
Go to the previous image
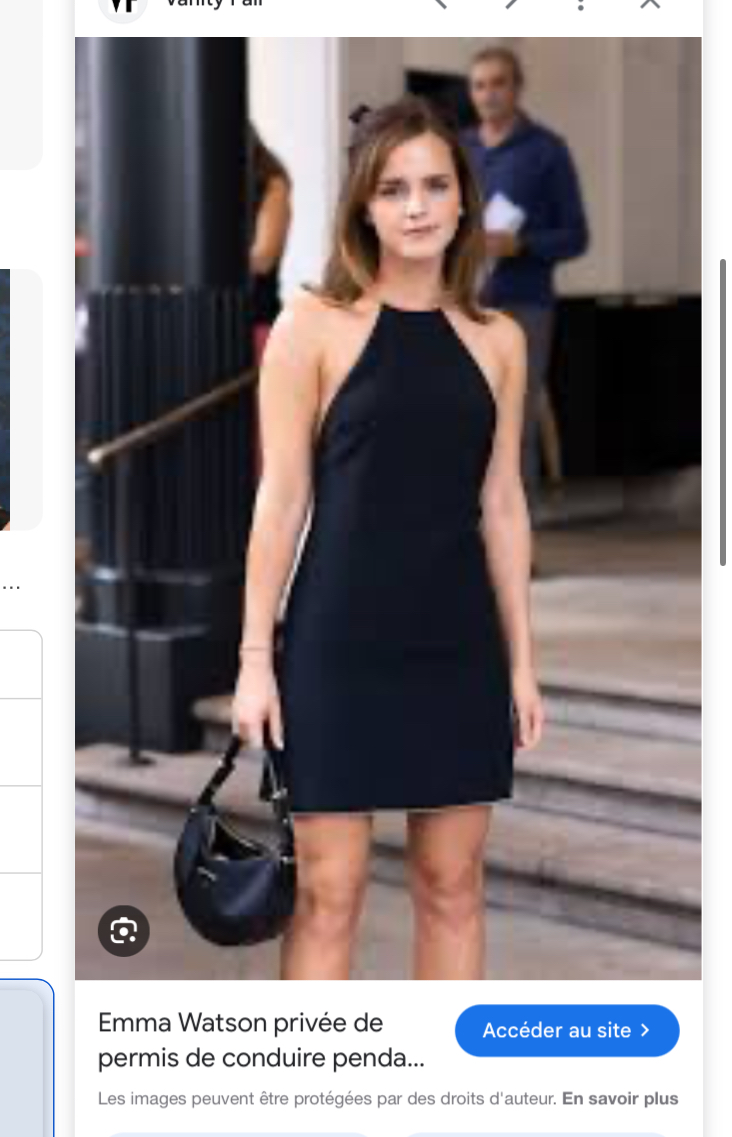[x=440, y=4]
